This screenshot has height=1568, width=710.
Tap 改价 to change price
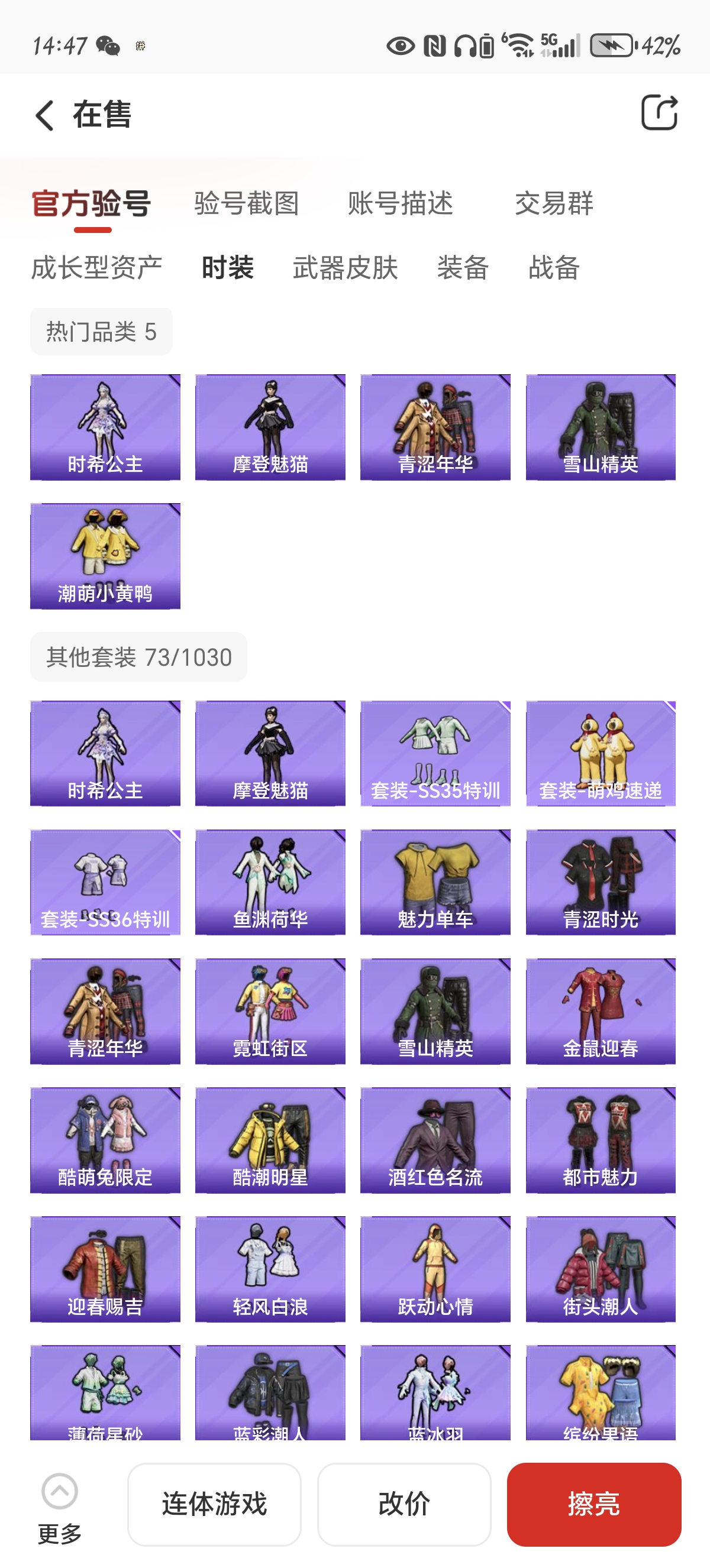(x=404, y=1504)
